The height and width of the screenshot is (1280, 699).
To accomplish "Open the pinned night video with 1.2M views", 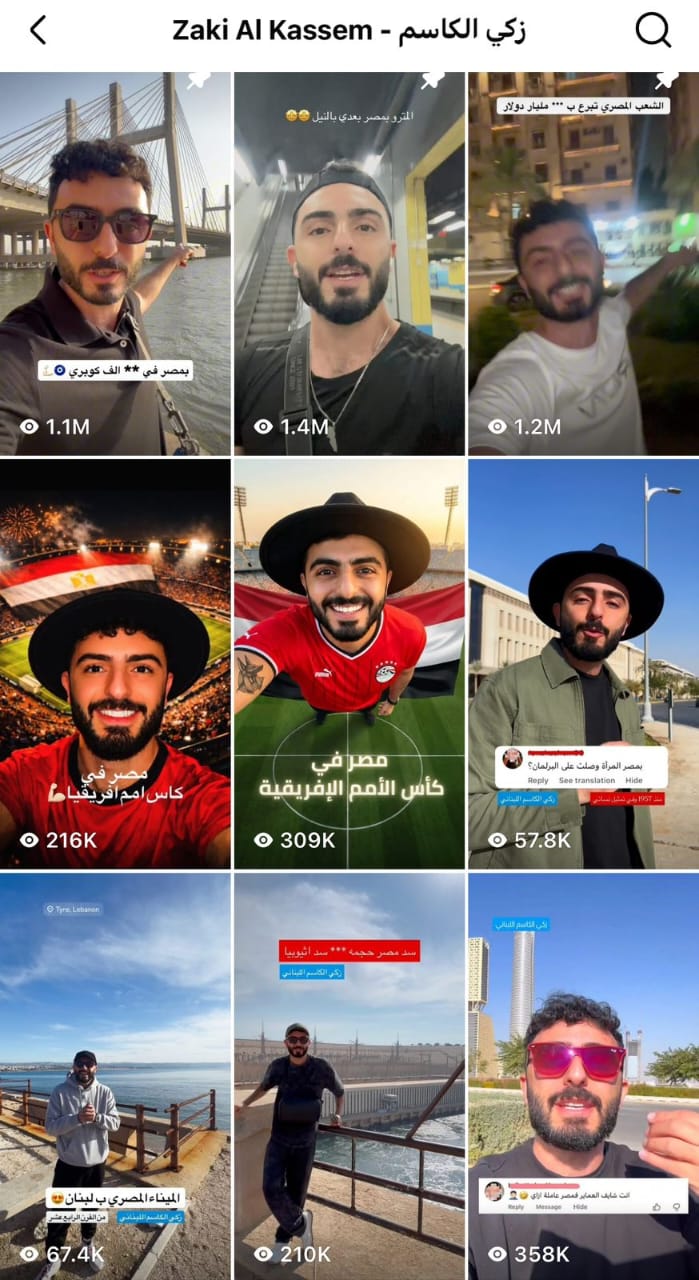I will tap(583, 263).
